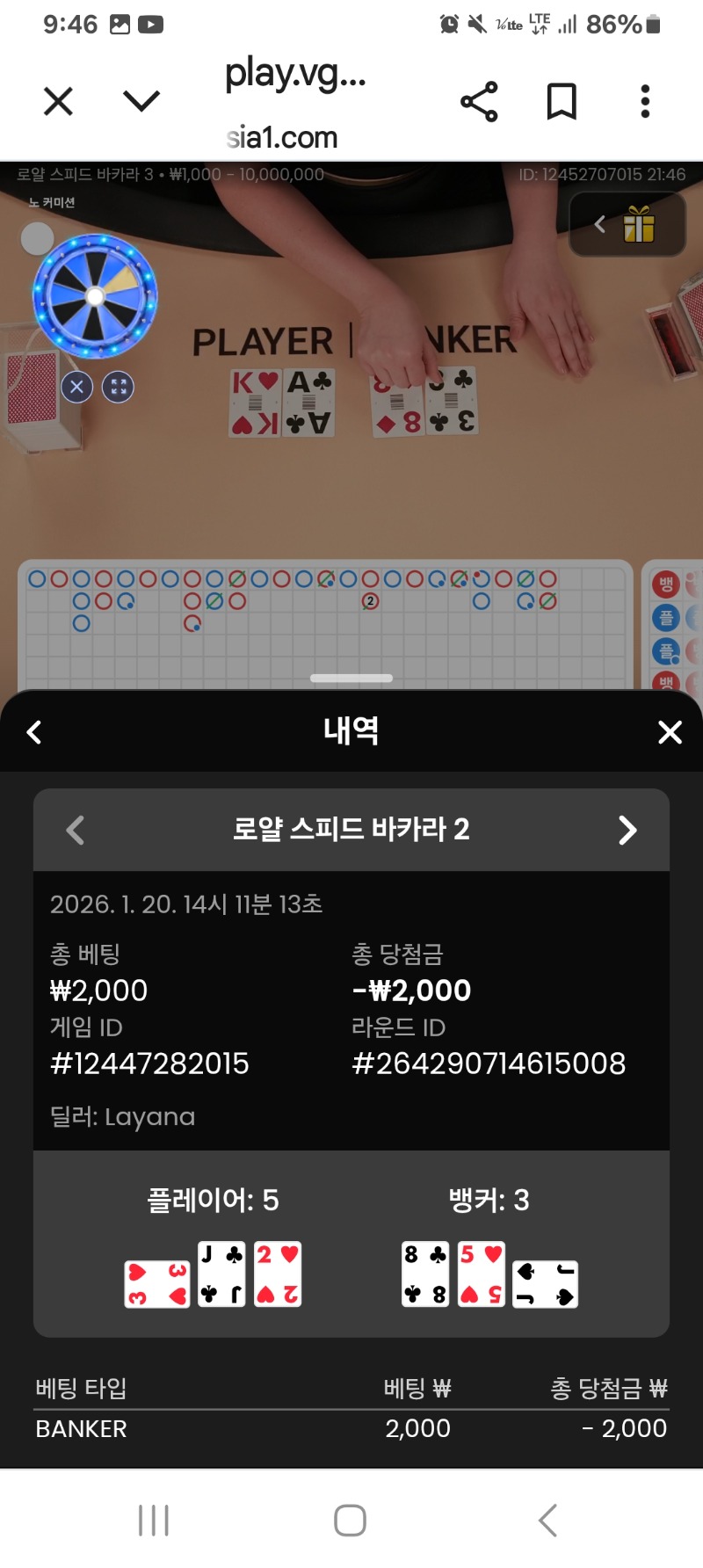Minimize the browser with the down chevron
The height and width of the screenshot is (1568, 703).
tap(141, 102)
